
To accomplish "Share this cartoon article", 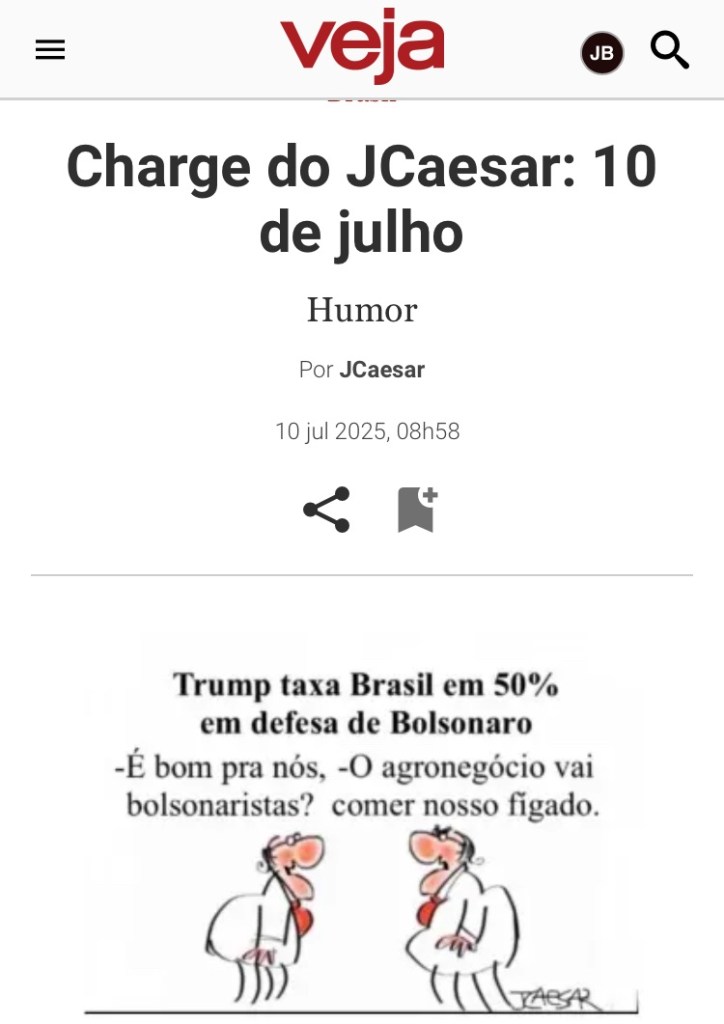I will (326, 510).
